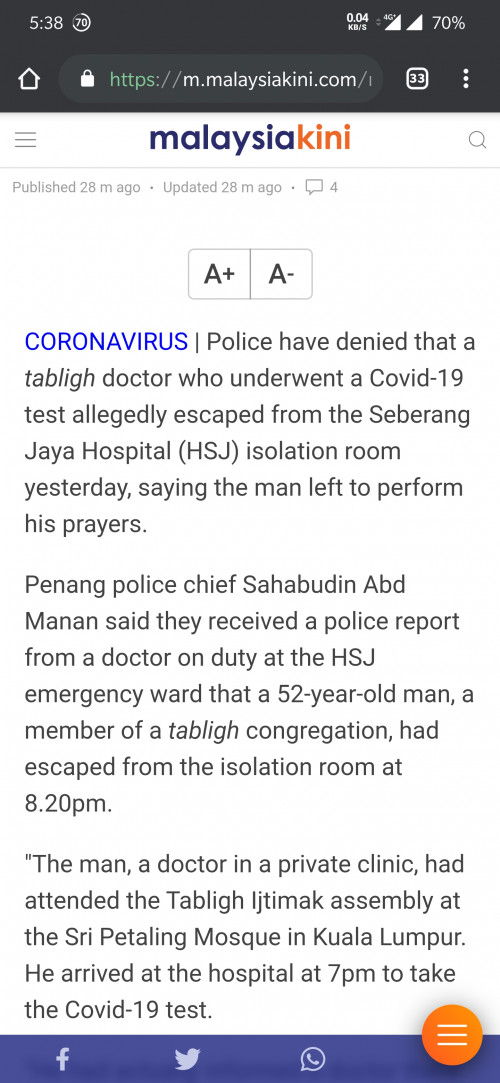Screen dimensions: 500x1083
Task: Open the browser home page
Action: pos(29,79)
